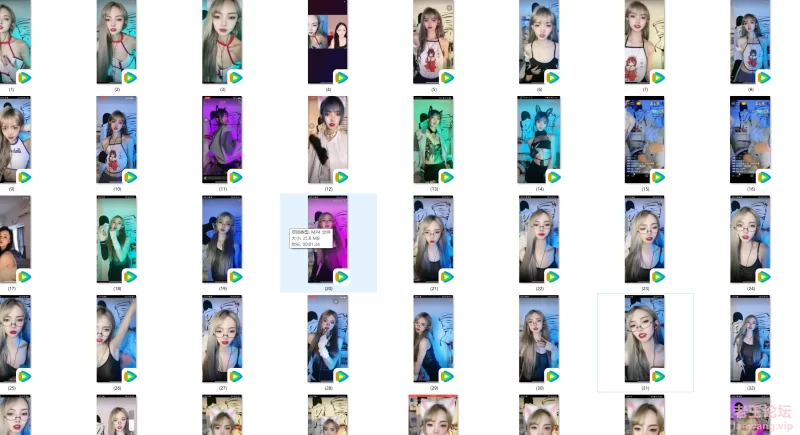Open video file (15)
Screen dimensions: 800x435
645,140
